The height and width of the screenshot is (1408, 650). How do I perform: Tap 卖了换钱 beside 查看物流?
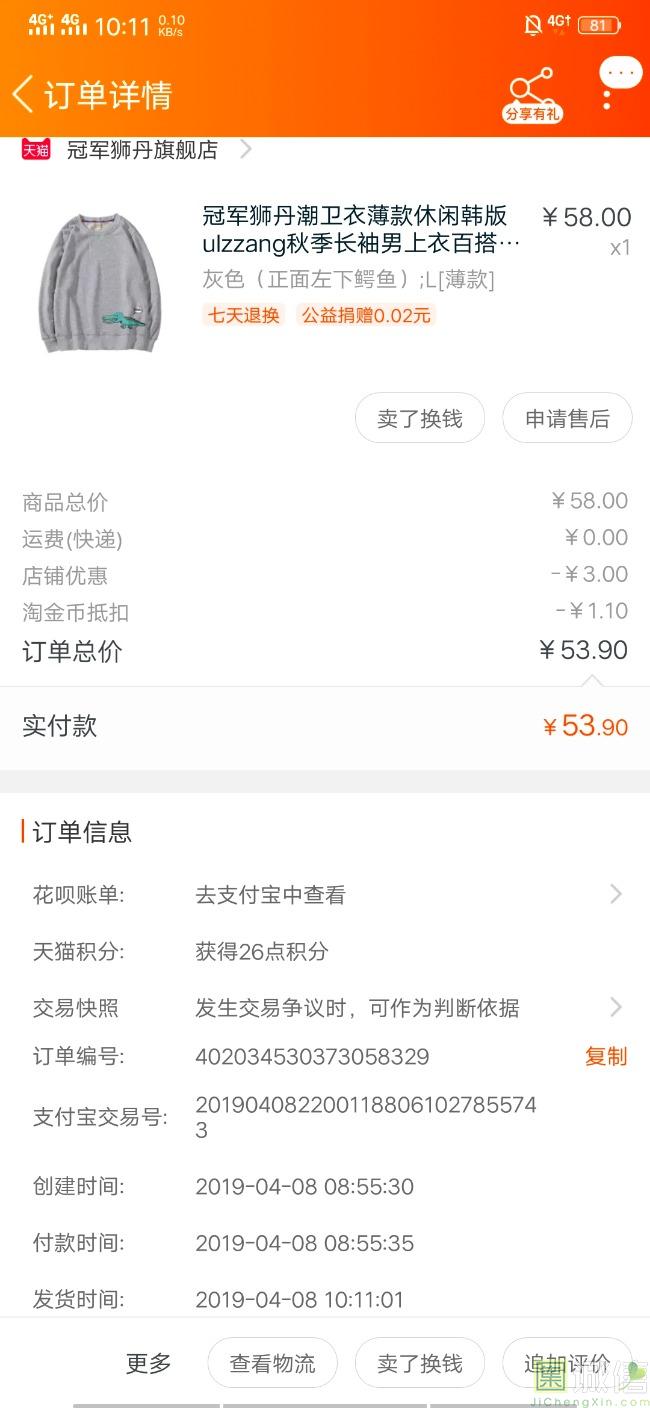(420, 1363)
